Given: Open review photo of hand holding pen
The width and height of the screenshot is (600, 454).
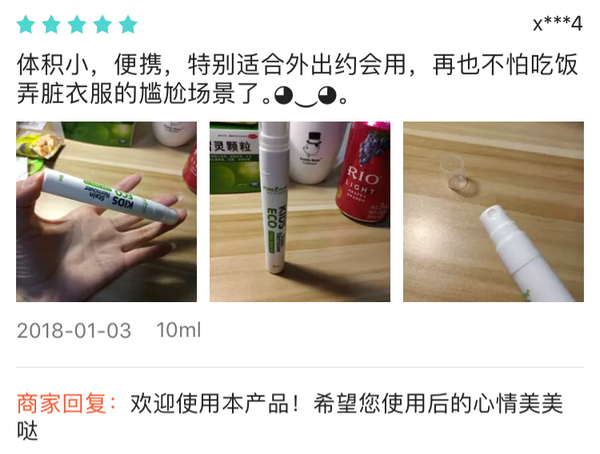Looking at the screenshot, I should [106, 211].
